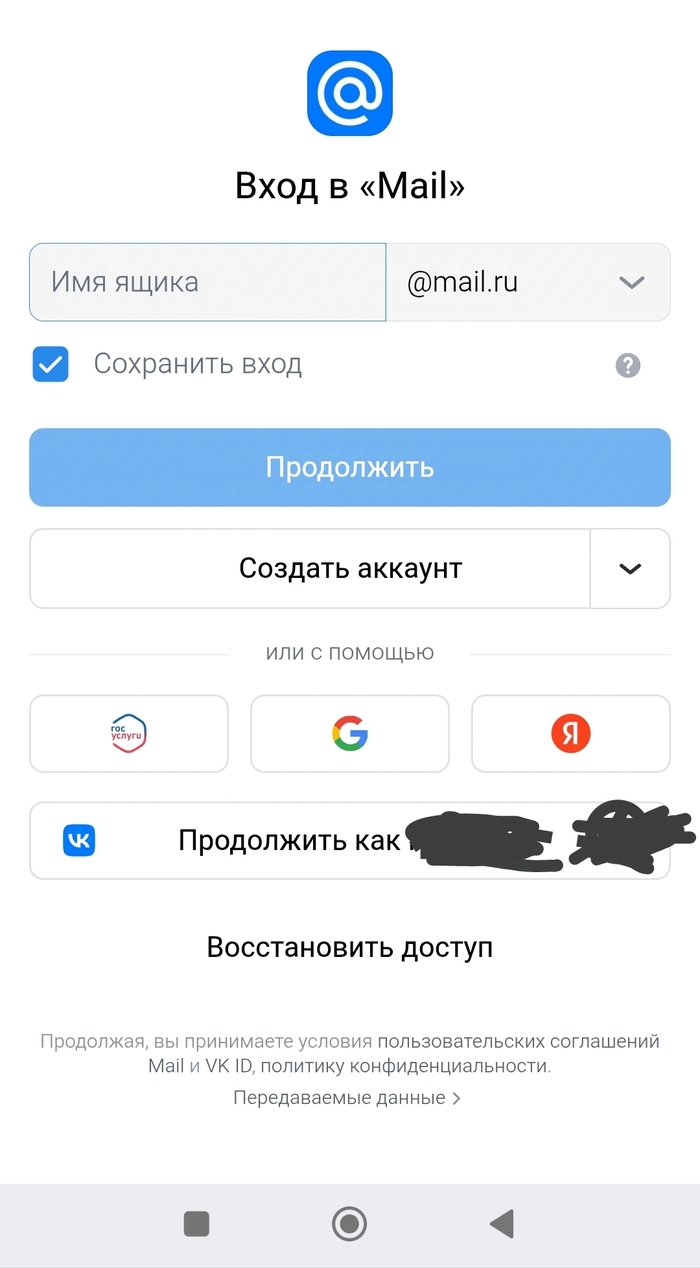Uncheck the Сохранить вход checkbox
The width and height of the screenshot is (700, 1268).
point(50,365)
